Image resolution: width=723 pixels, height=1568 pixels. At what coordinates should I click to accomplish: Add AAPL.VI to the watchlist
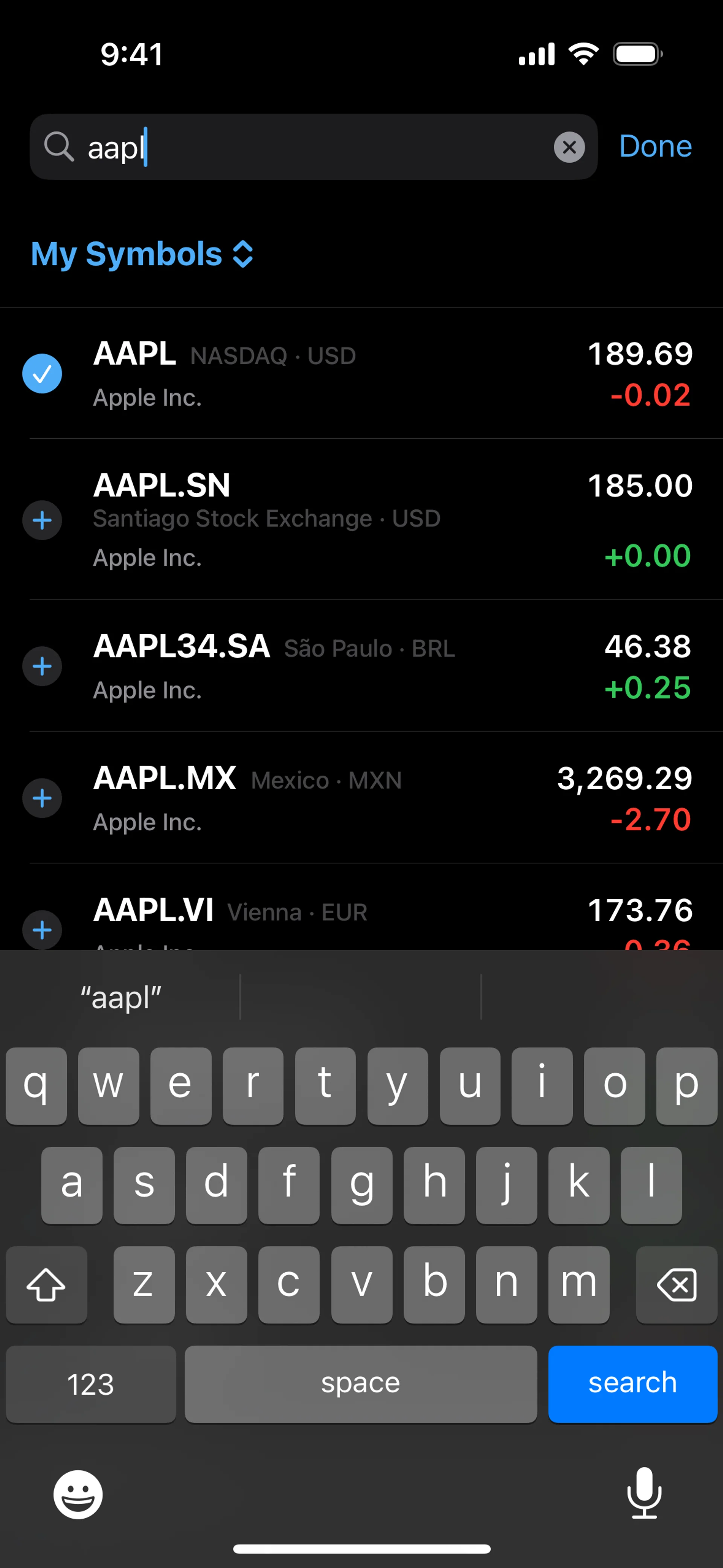pyautogui.click(x=42, y=929)
